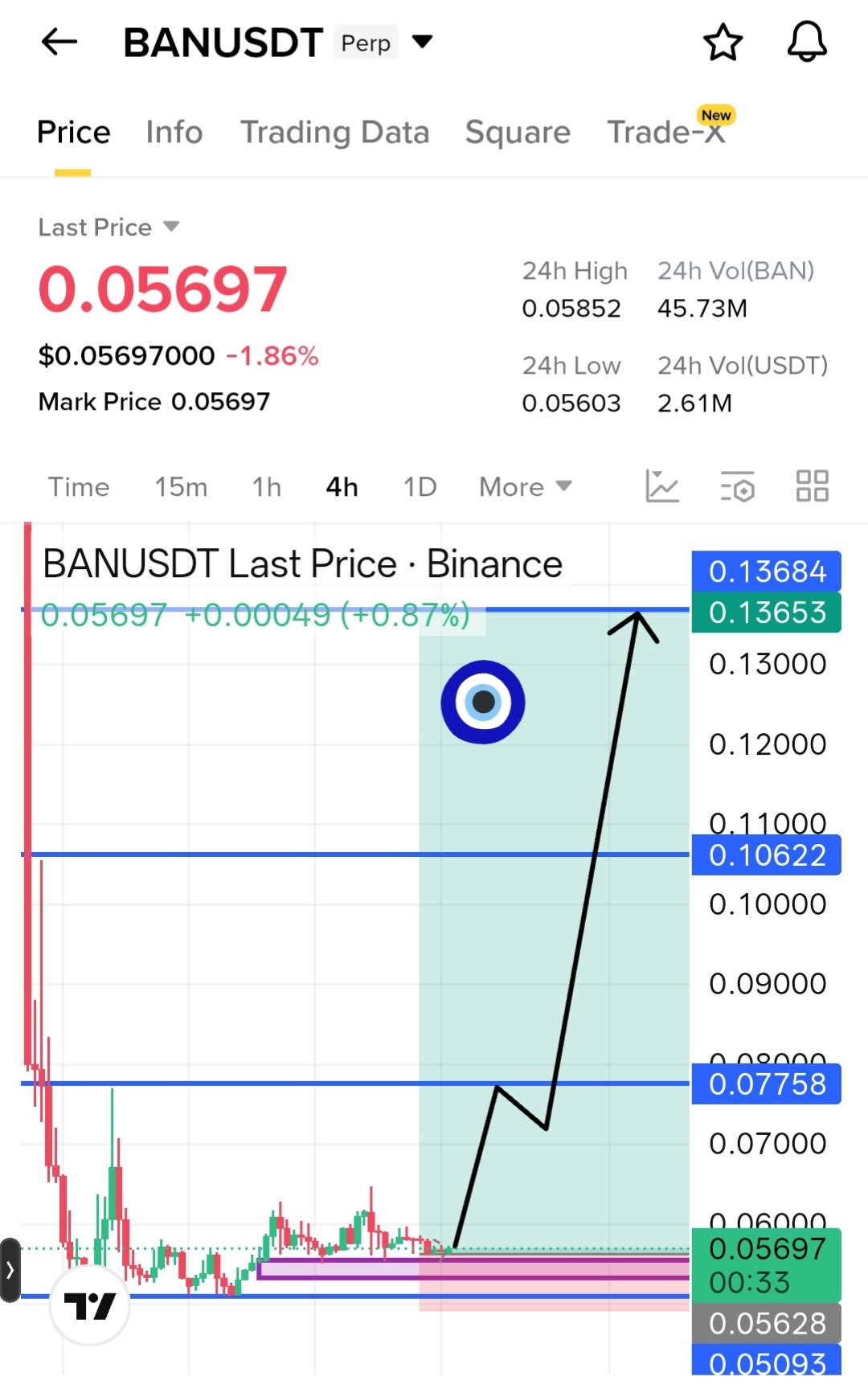This screenshot has height=1389, width=868.
Task: Open the BANUSDT Perp pair selector
Action: click(x=421, y=42)
